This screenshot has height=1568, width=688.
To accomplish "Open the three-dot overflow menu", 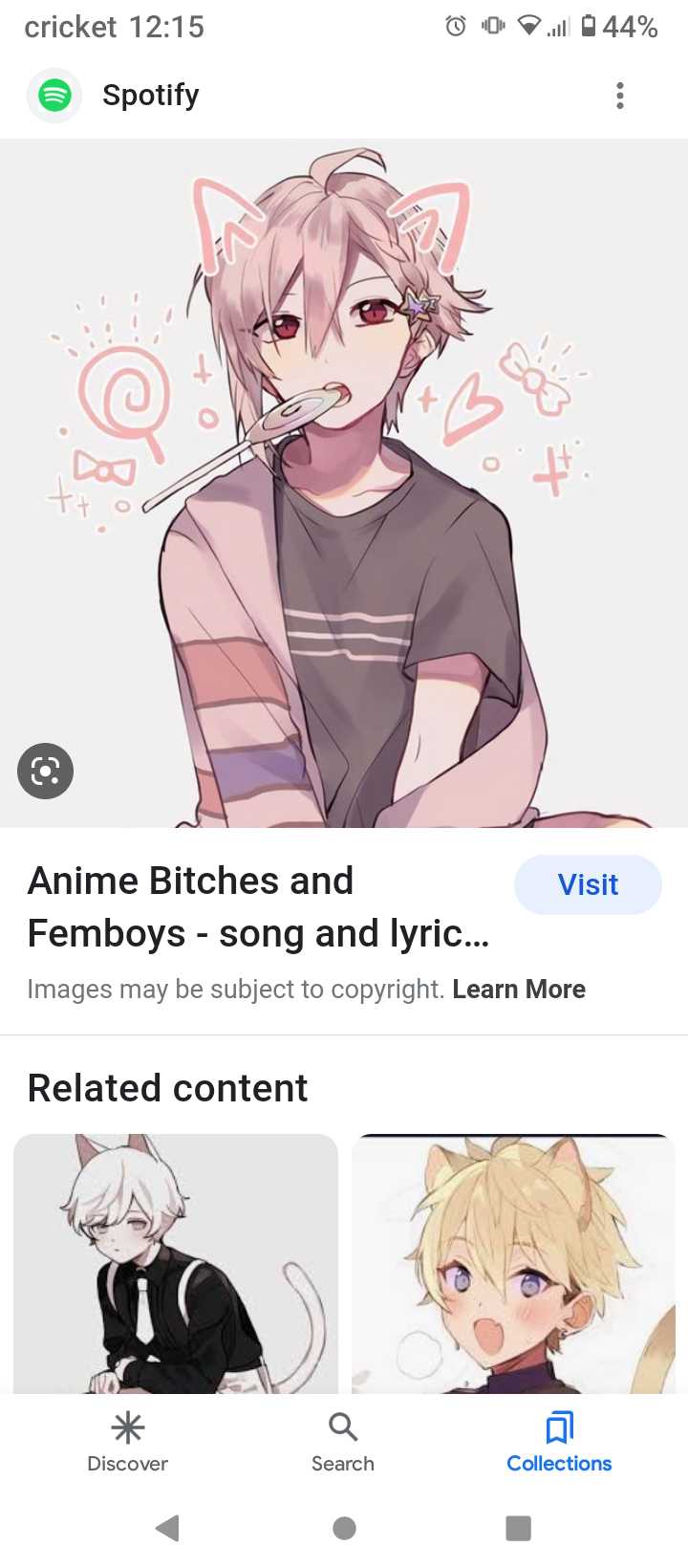I will pyautogui.click(x=620, y=96).
